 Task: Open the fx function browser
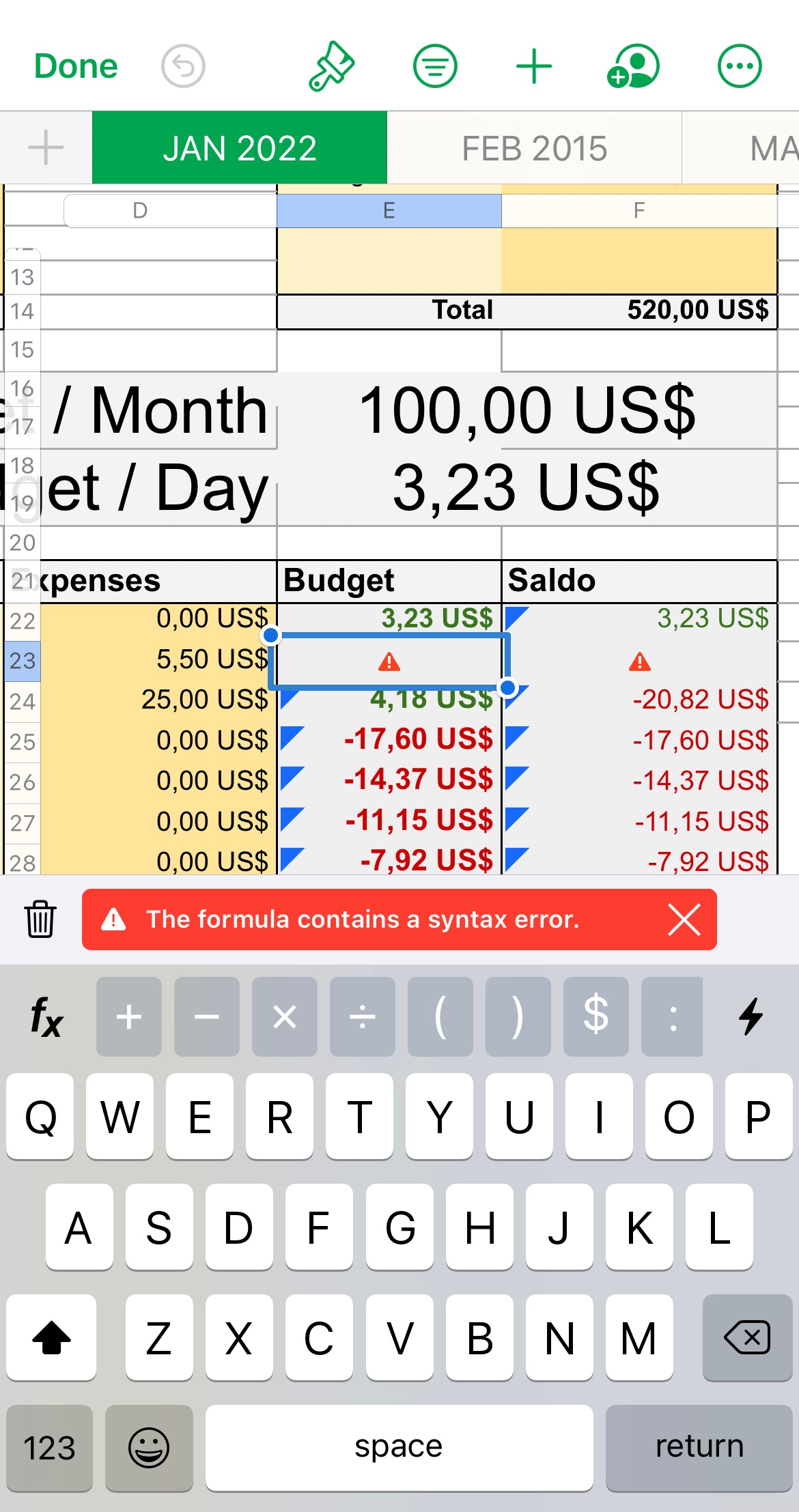(x=46, y=1016)
